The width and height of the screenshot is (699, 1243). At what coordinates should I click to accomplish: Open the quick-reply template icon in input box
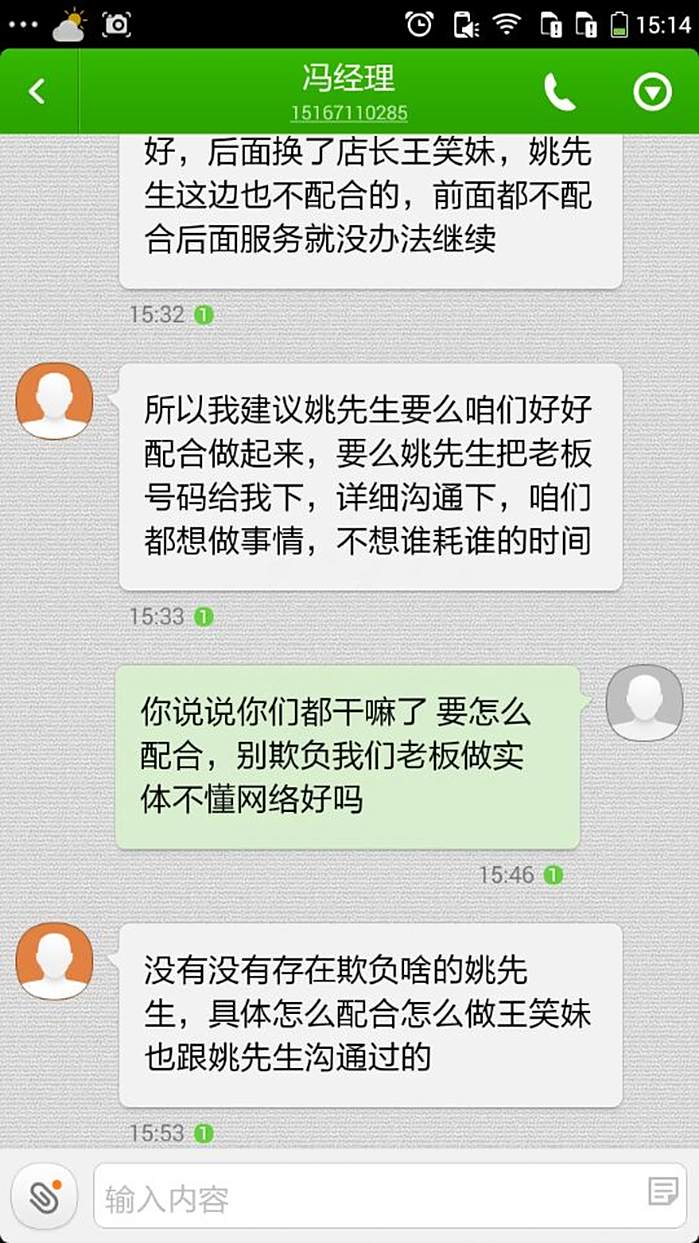(x=662, y=1191)
